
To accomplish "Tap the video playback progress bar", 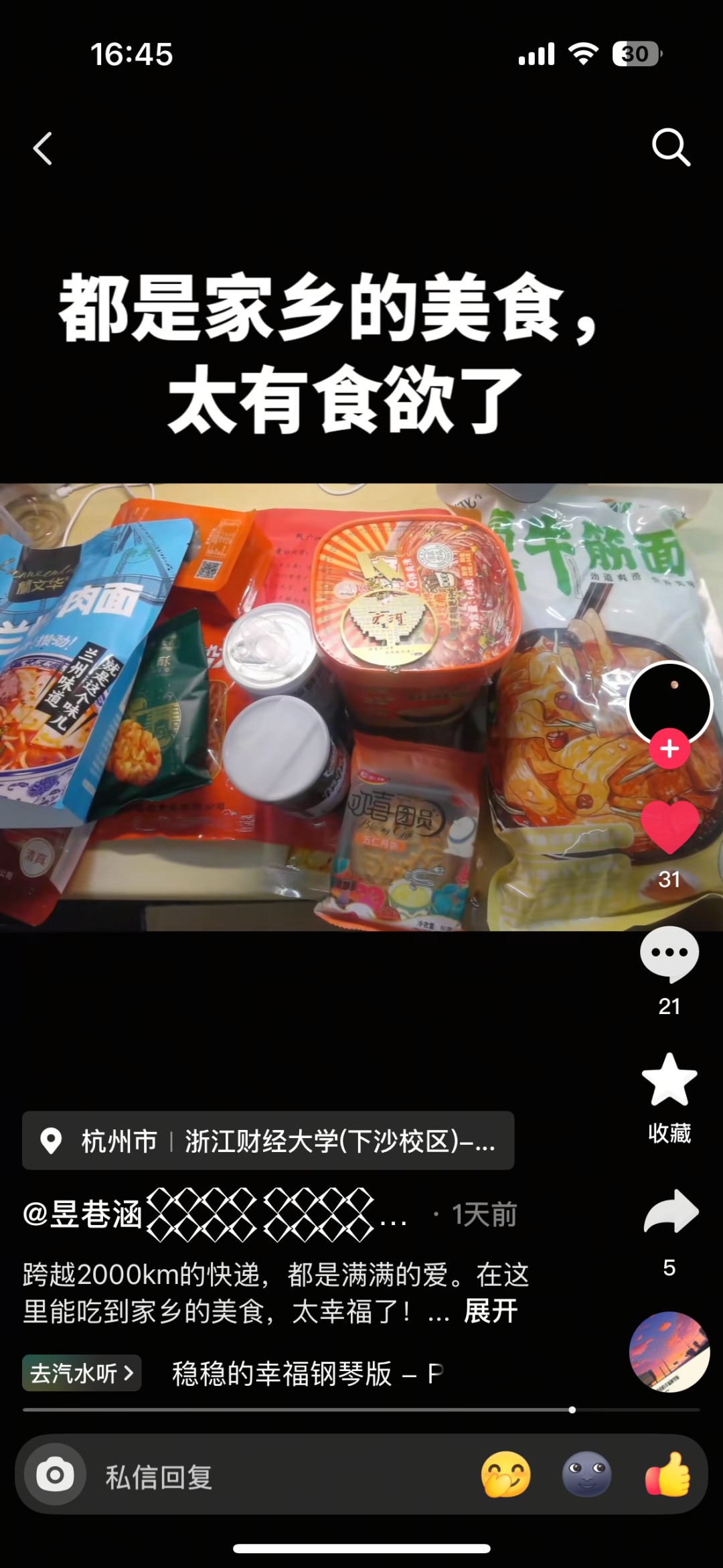I will [361, 1410].
